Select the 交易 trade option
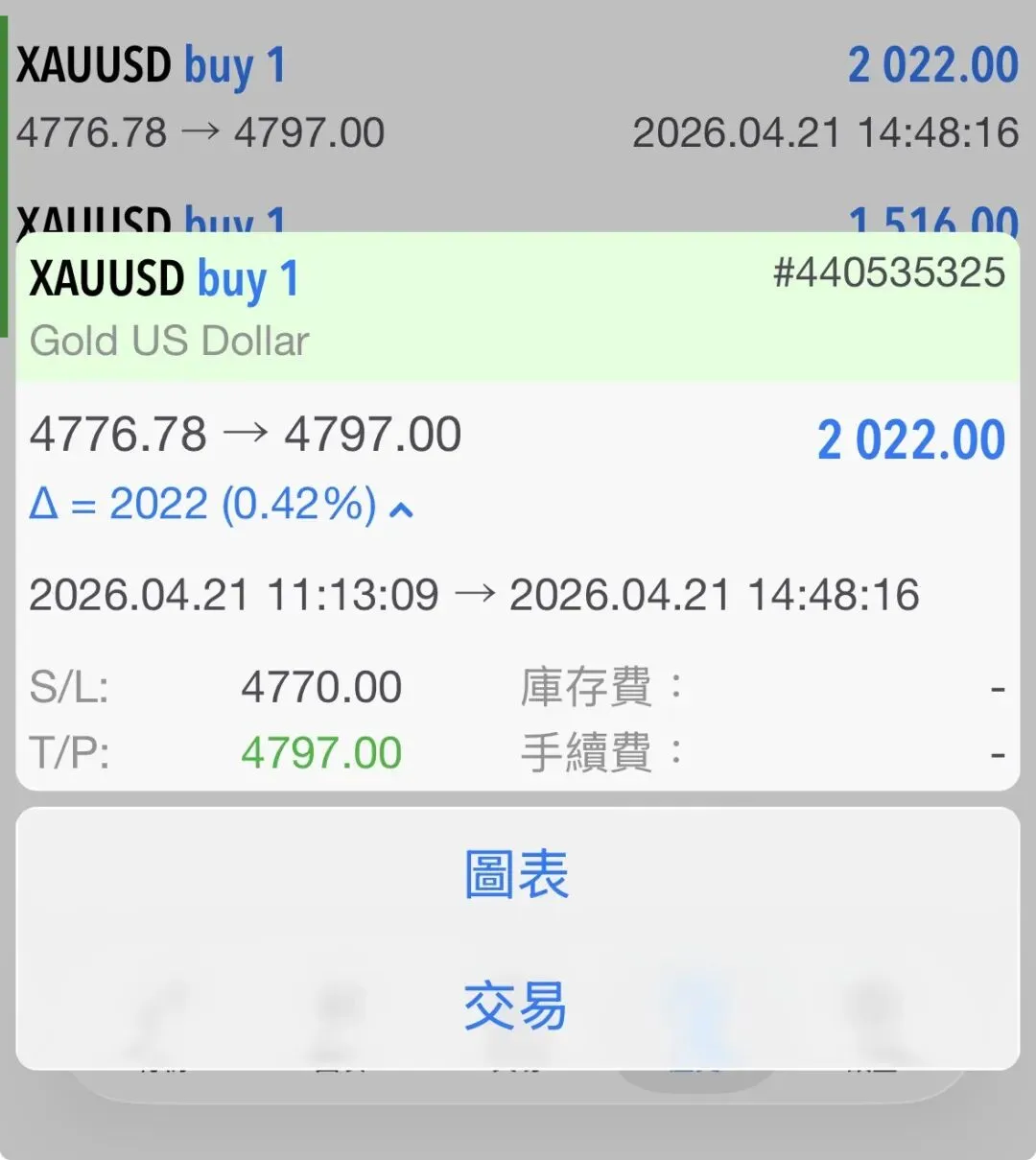The height and width of the screenshot is (1160, 1036). [517, 1006]
